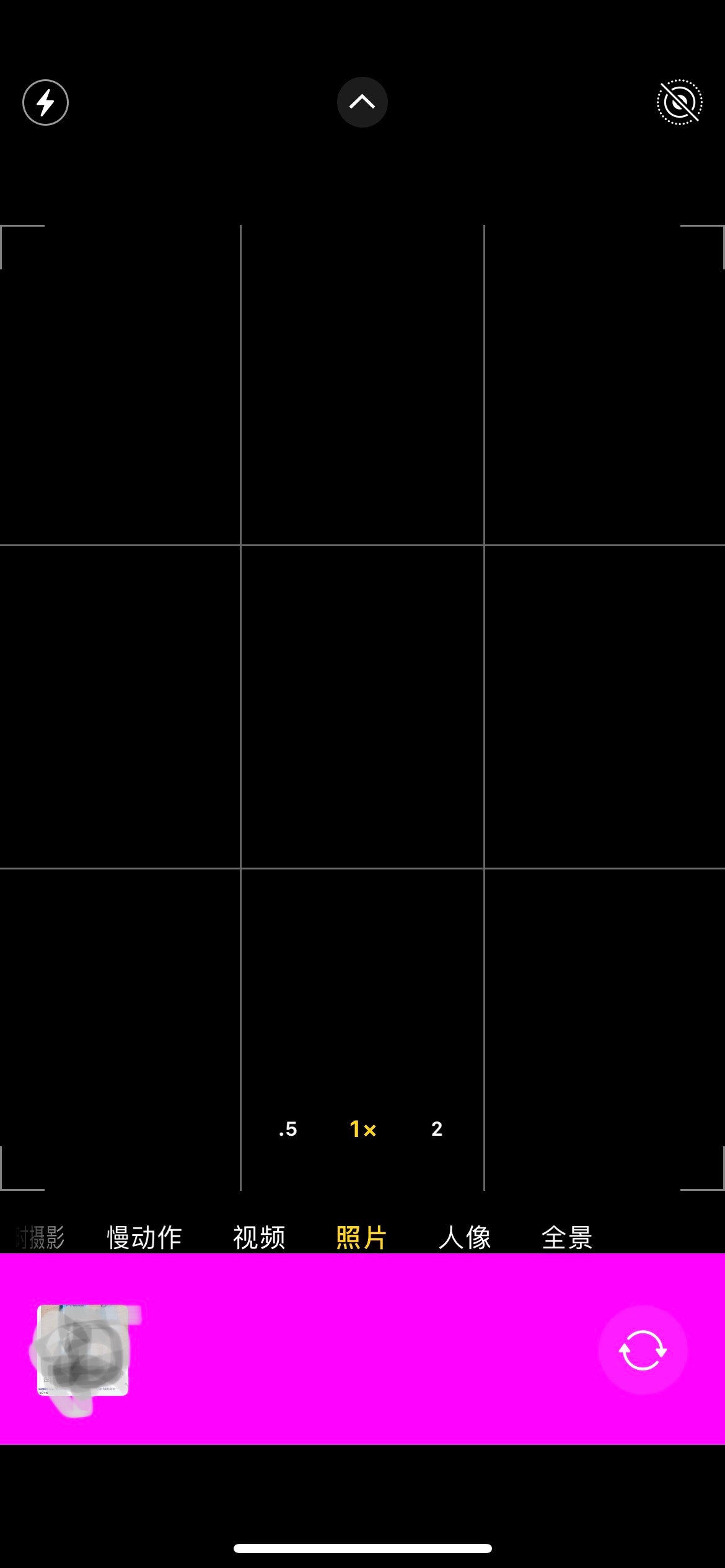
Task: Switch to 视频 mode
Action: (259, 1237)
